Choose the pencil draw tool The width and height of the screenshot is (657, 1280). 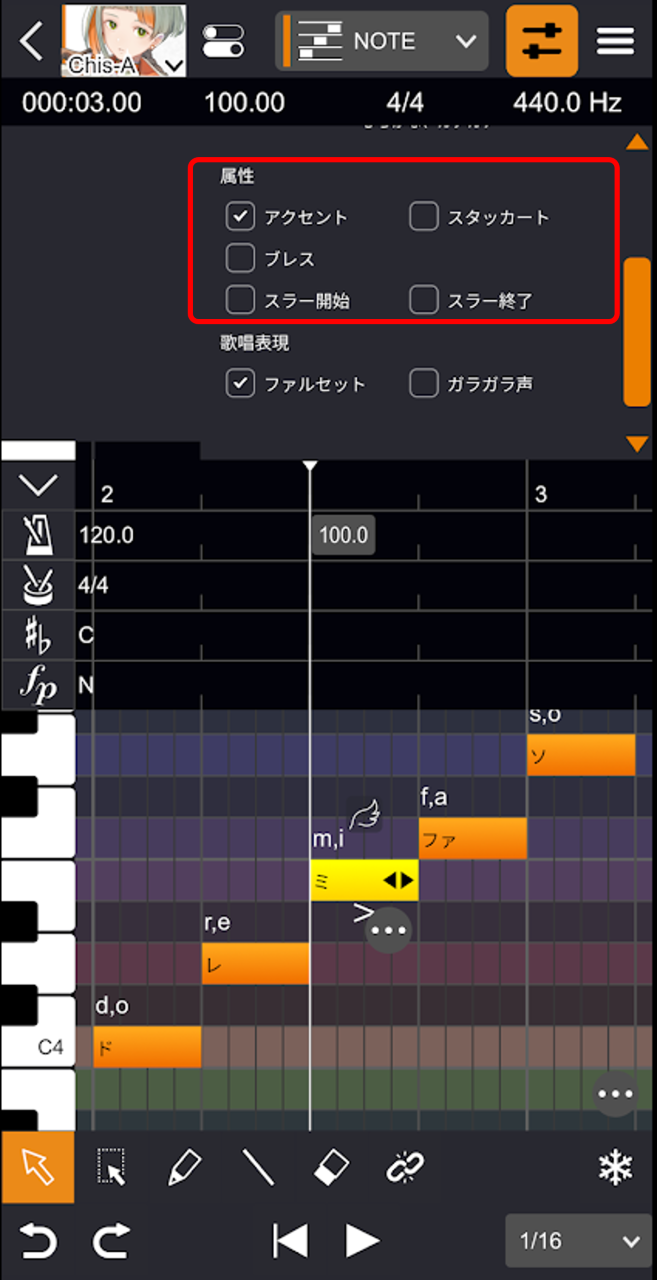point(184,1167)
